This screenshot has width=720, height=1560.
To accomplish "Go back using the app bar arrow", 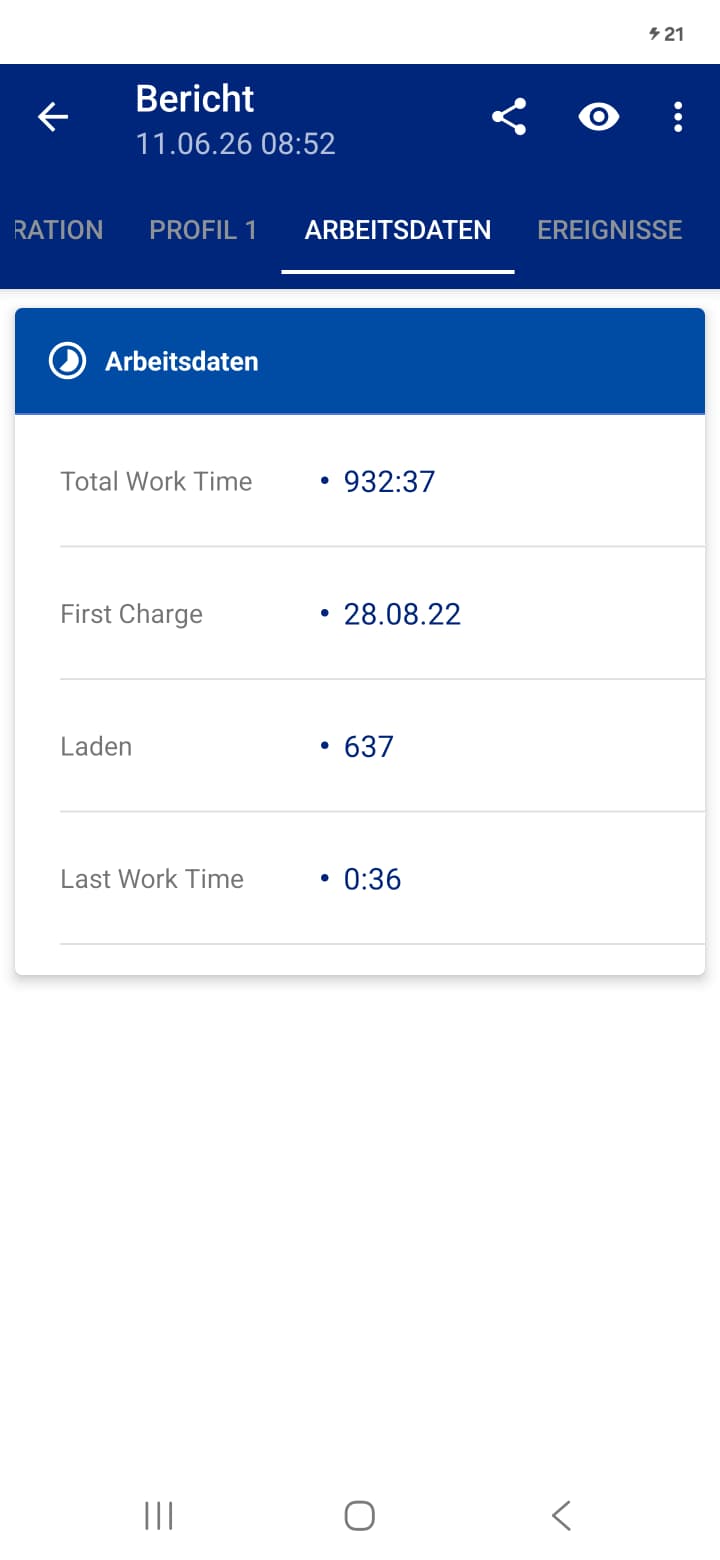I will click(53, 118).
